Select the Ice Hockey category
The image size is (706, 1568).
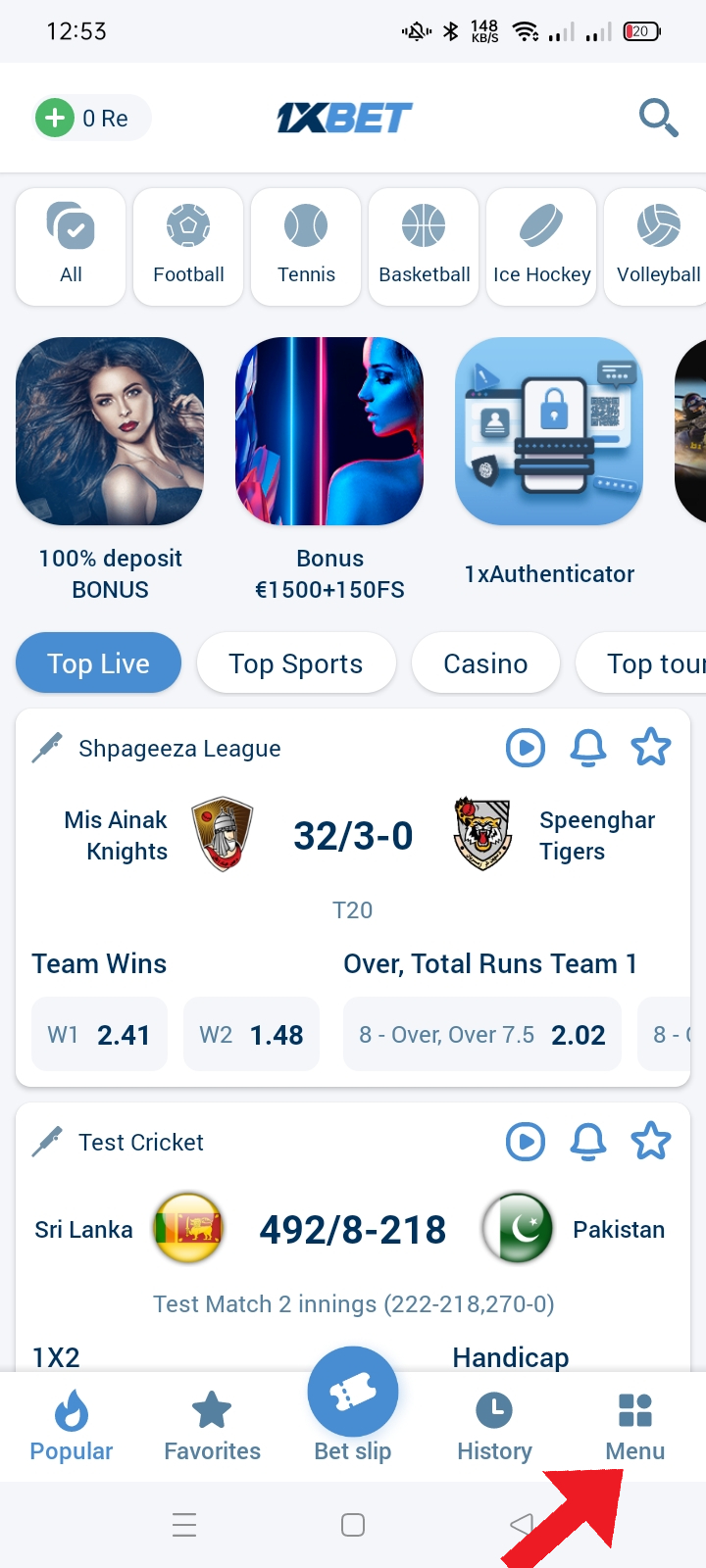point(541,246)
